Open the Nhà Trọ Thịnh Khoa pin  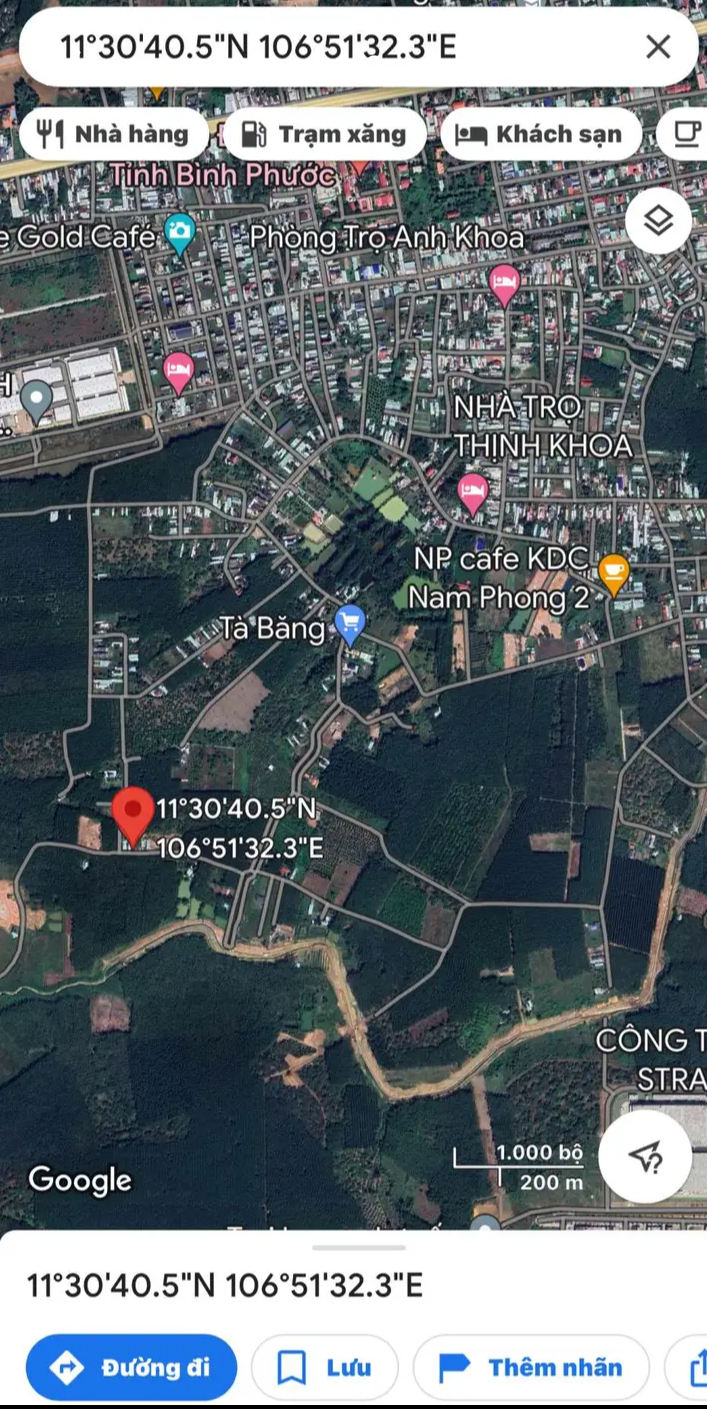click(x=472, y=492)
